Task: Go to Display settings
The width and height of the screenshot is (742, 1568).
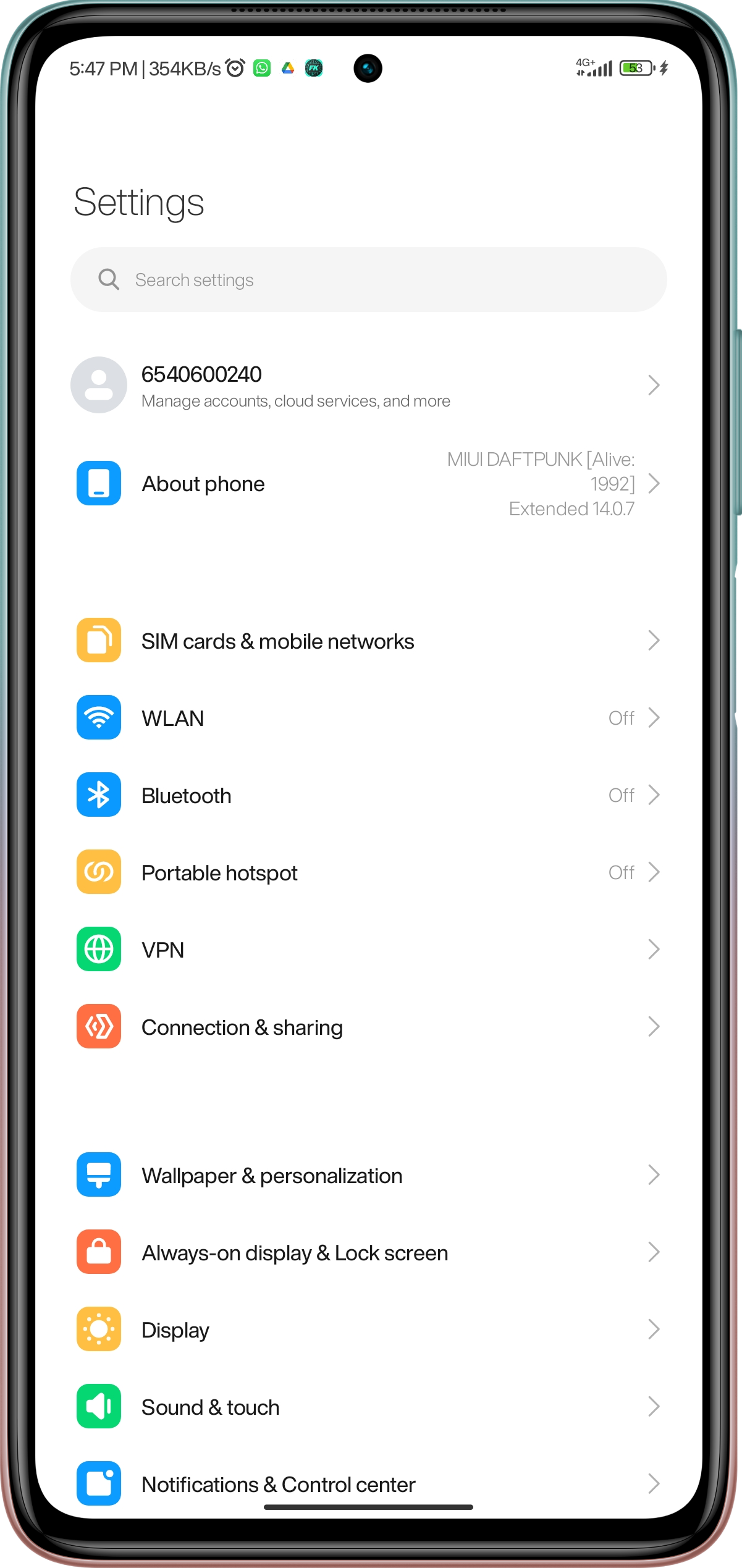Action: (x=368, y=1330)
